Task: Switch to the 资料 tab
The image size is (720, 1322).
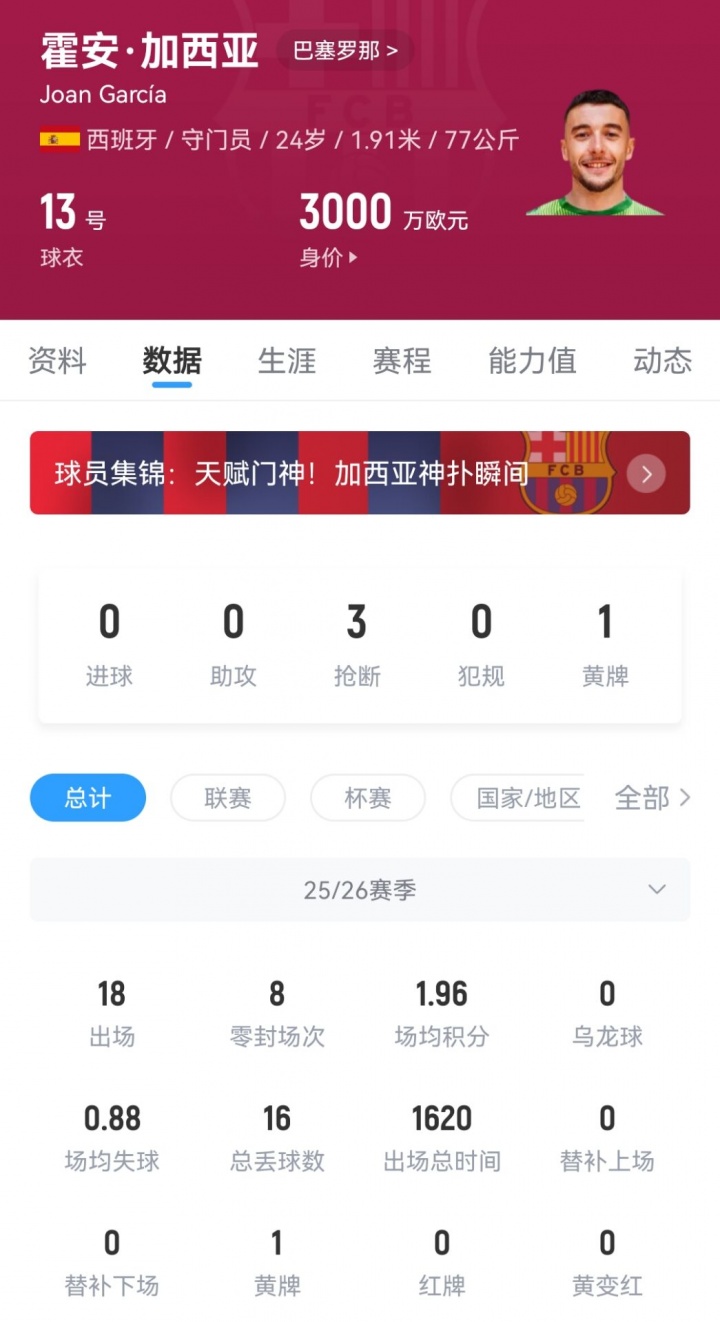Action: pyautogui.click(x=58, y=362)
